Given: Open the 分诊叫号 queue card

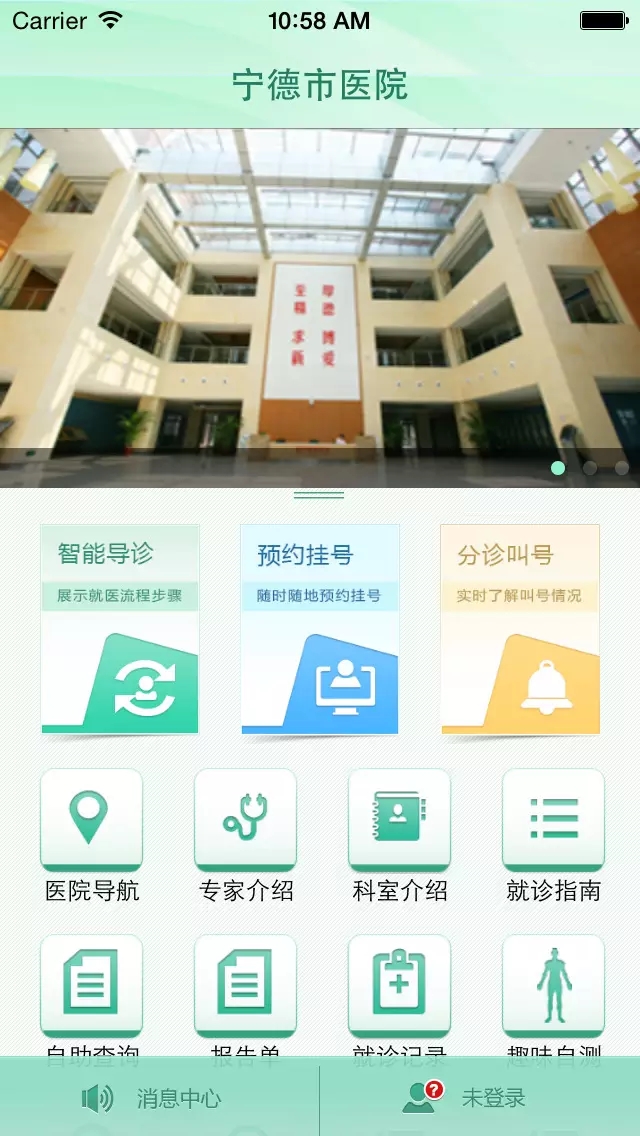Looking at the screenshot, I should tap(520, 630).
